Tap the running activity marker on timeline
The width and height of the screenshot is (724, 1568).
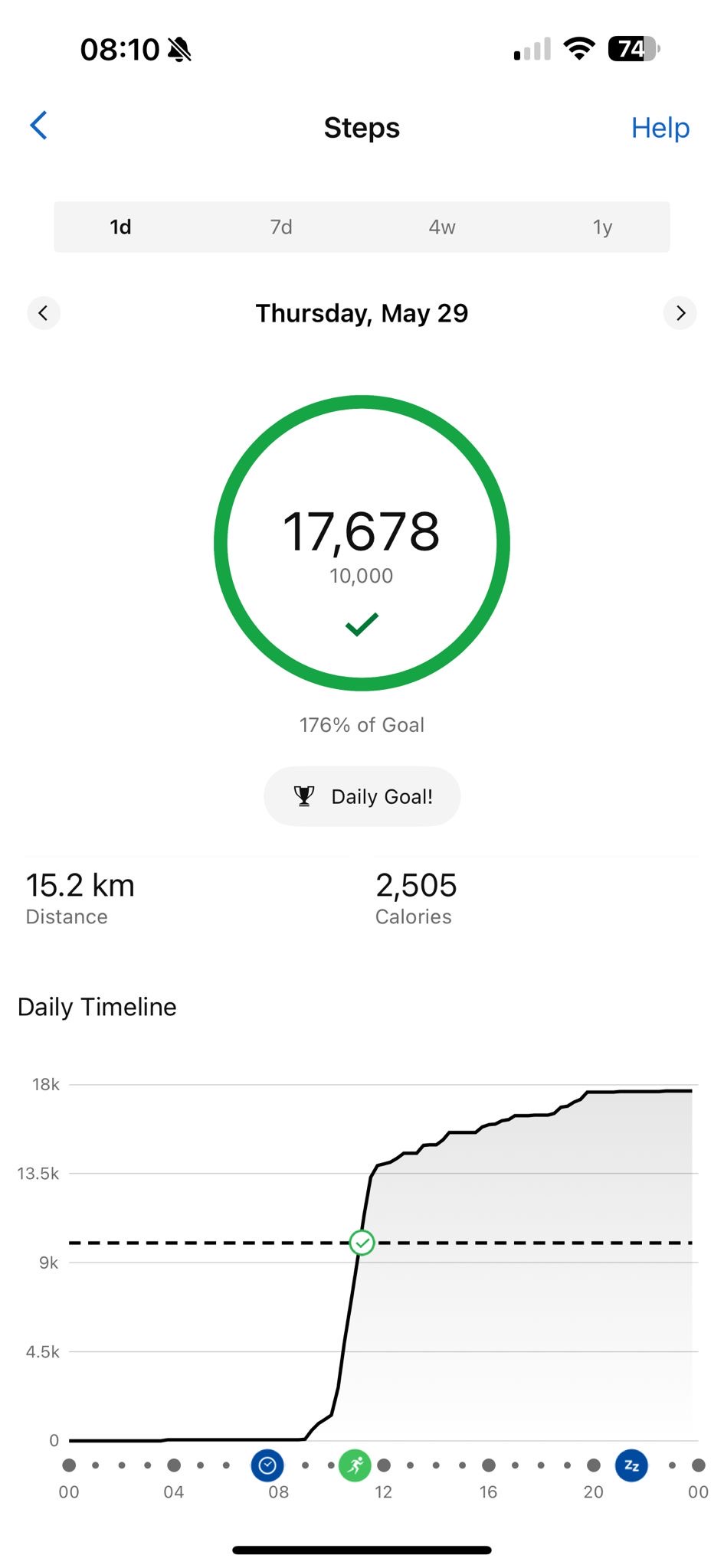(x=355, y=1465)
